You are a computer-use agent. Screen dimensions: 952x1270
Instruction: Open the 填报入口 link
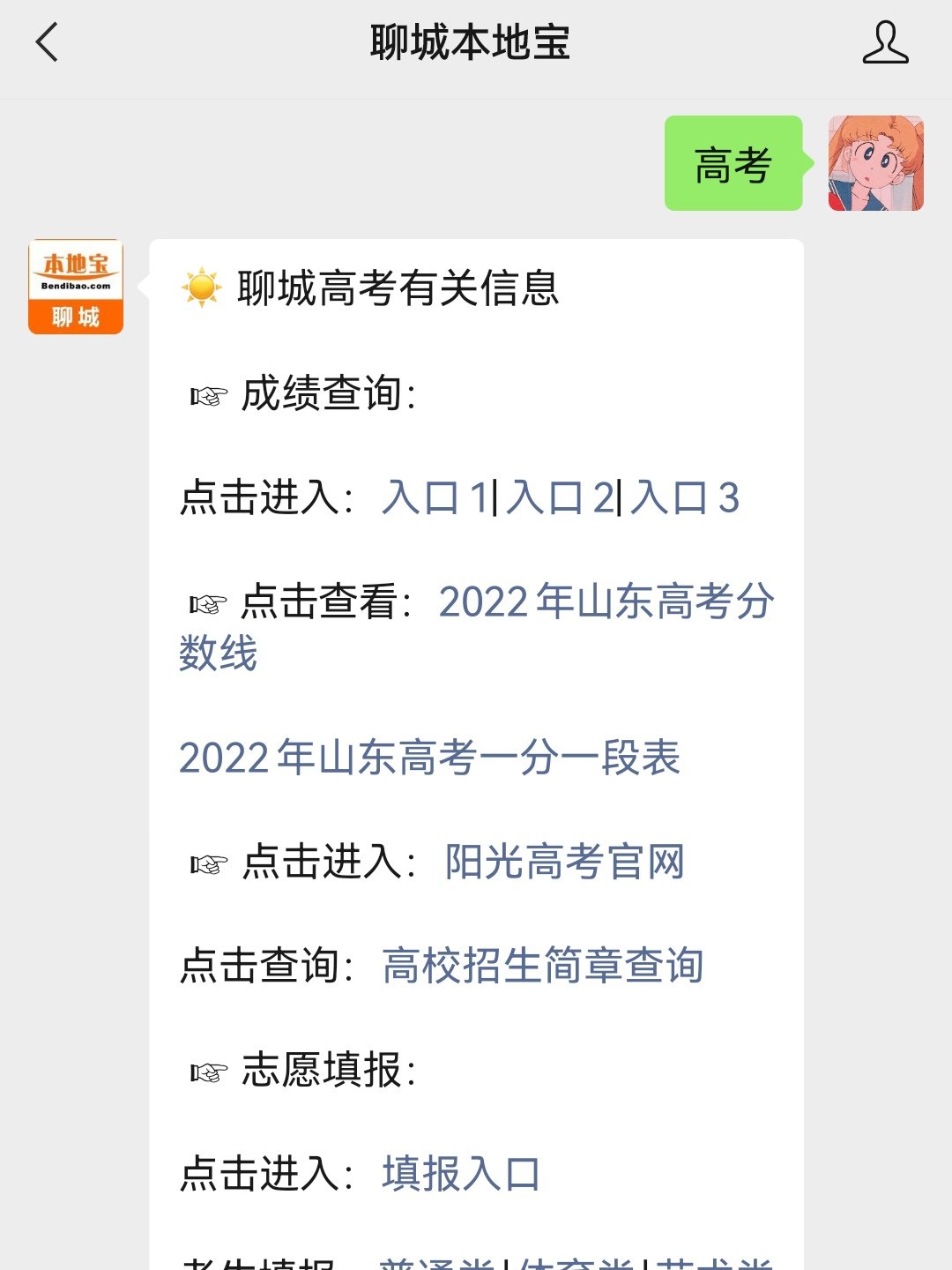[x=460, y=1174]
